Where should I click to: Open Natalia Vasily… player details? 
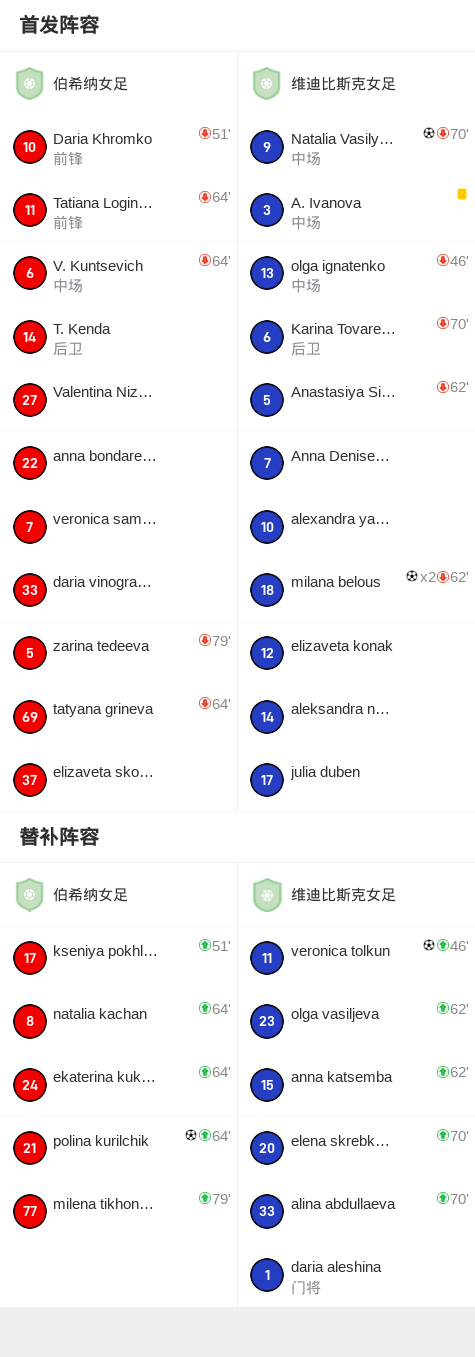point(356,147)
